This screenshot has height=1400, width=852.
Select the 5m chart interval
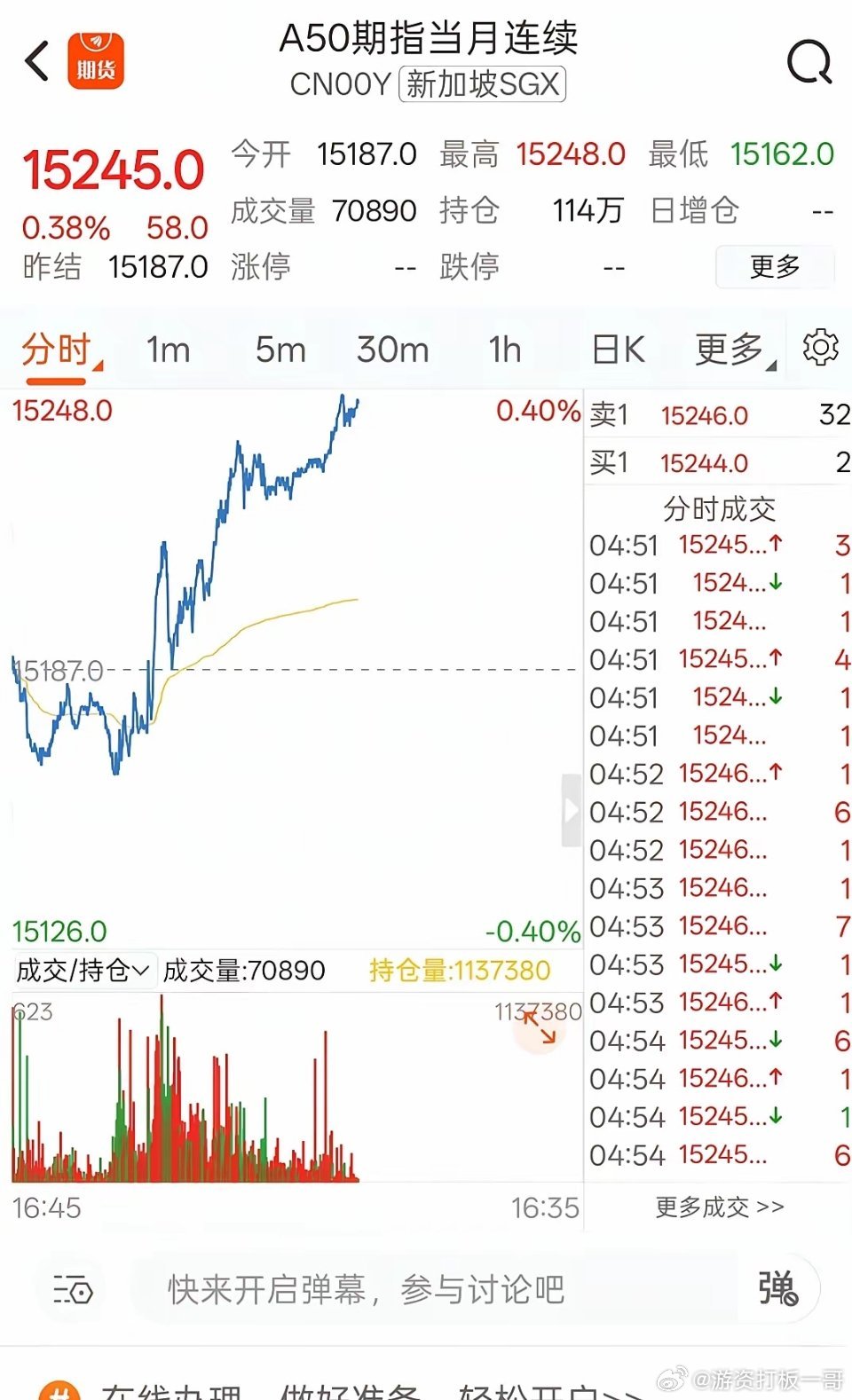[x=280, y=350]
